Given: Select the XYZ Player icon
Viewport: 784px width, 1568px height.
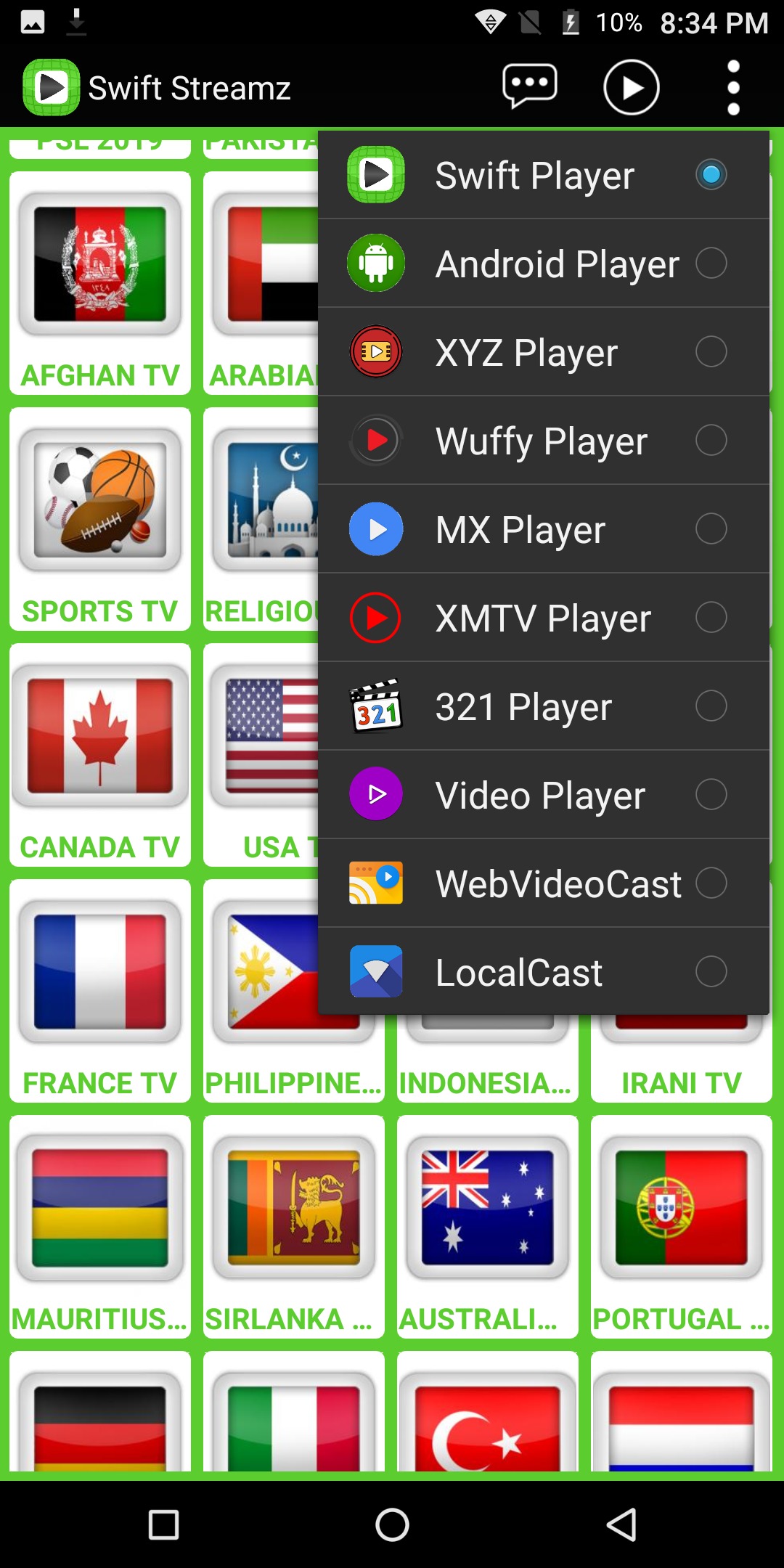Looking at the screenshot, I should [375, 351].
